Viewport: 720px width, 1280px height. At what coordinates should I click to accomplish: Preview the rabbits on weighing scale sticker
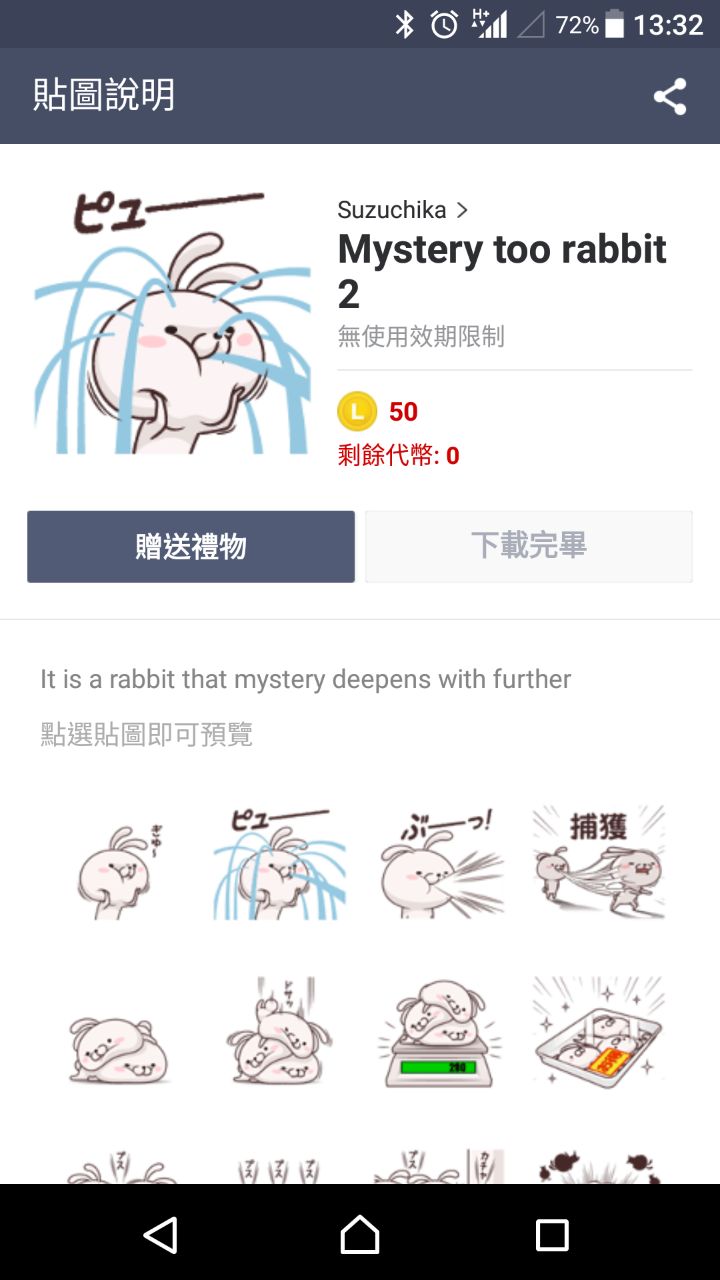pyautogui.click(x=440, y=1032)
